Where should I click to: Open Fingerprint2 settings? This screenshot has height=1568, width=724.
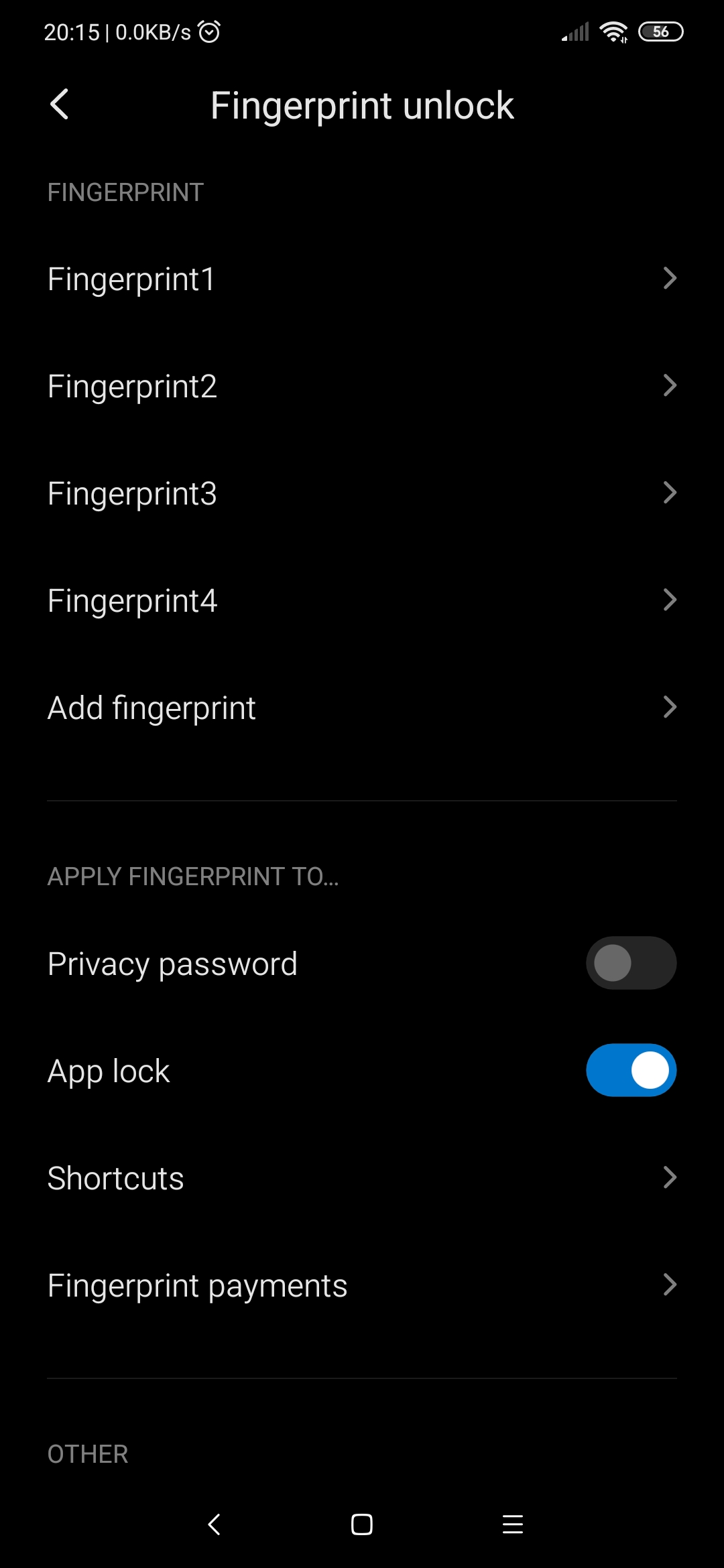pos(362,386)
